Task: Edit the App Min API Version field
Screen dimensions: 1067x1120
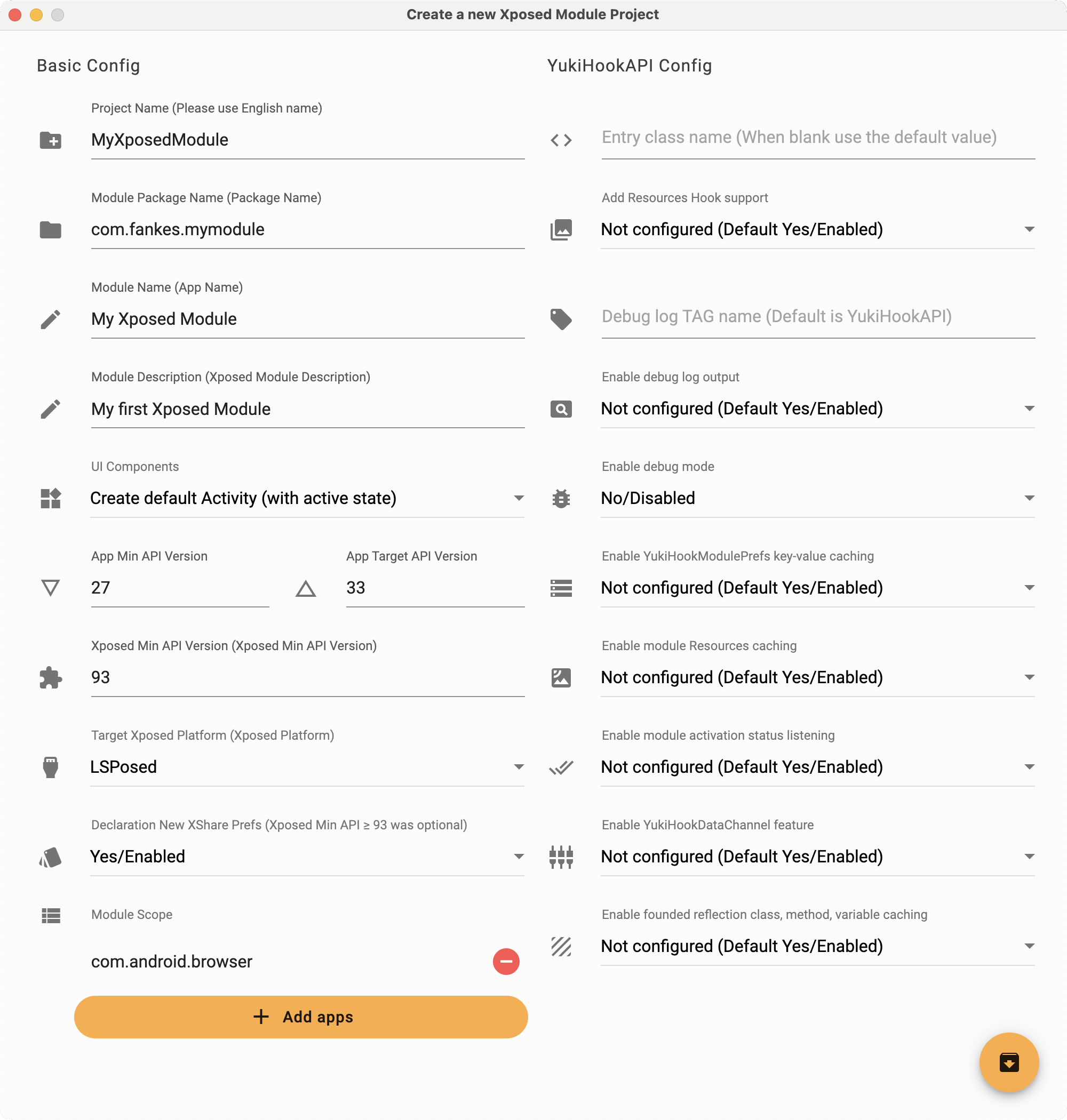Action: click(x=179, y=588)
